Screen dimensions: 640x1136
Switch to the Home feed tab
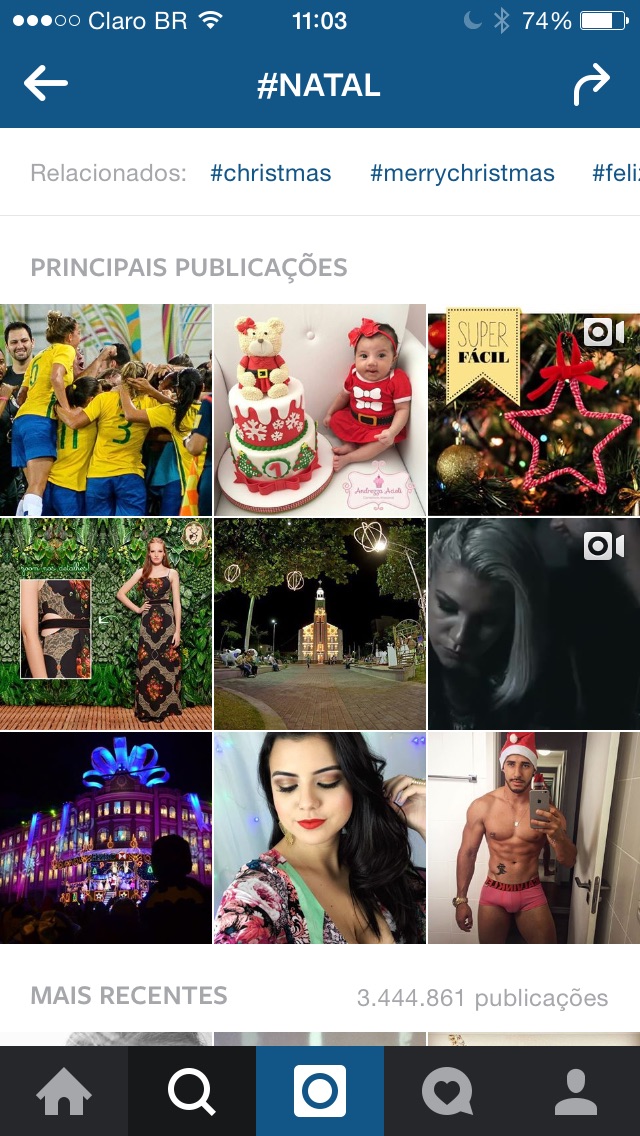(x=64, y=1091)
